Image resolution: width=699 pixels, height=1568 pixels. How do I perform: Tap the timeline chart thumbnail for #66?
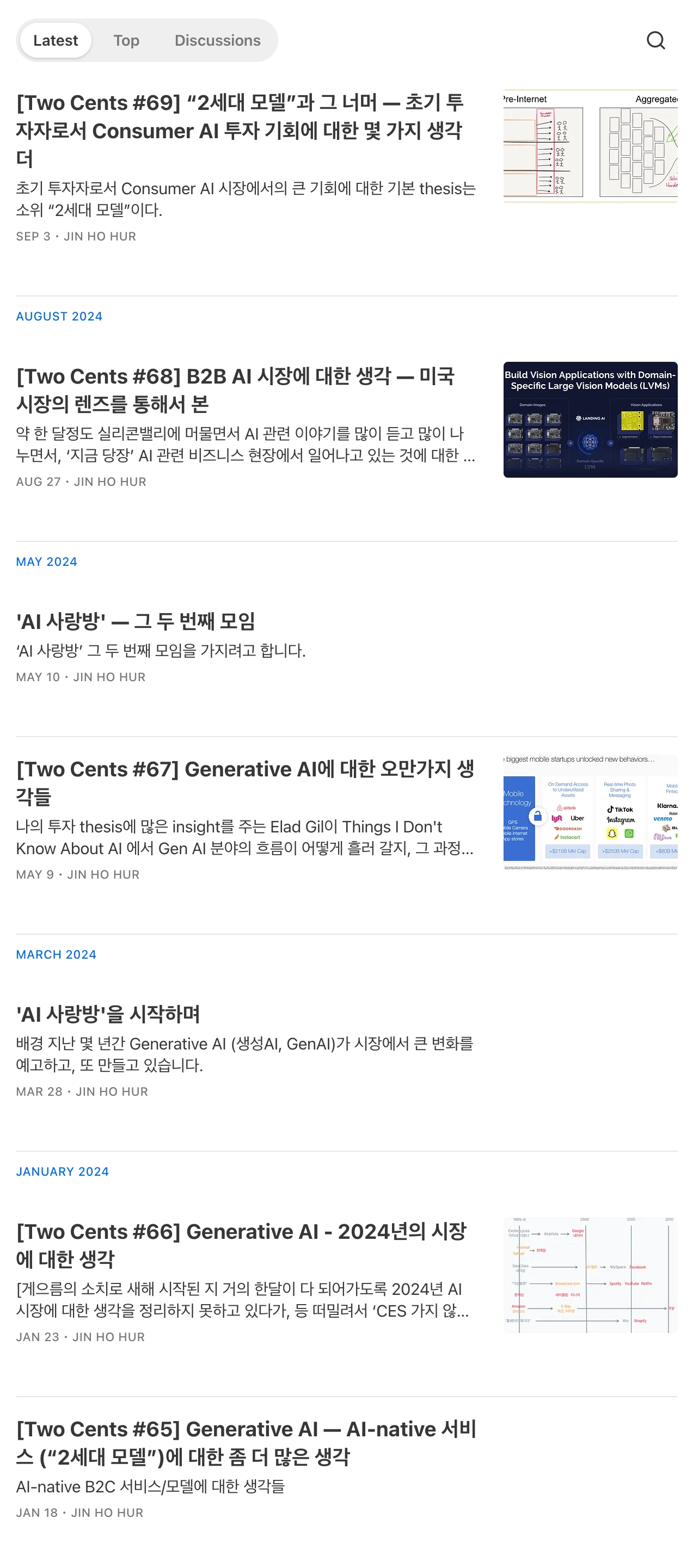coord(590,1275)
